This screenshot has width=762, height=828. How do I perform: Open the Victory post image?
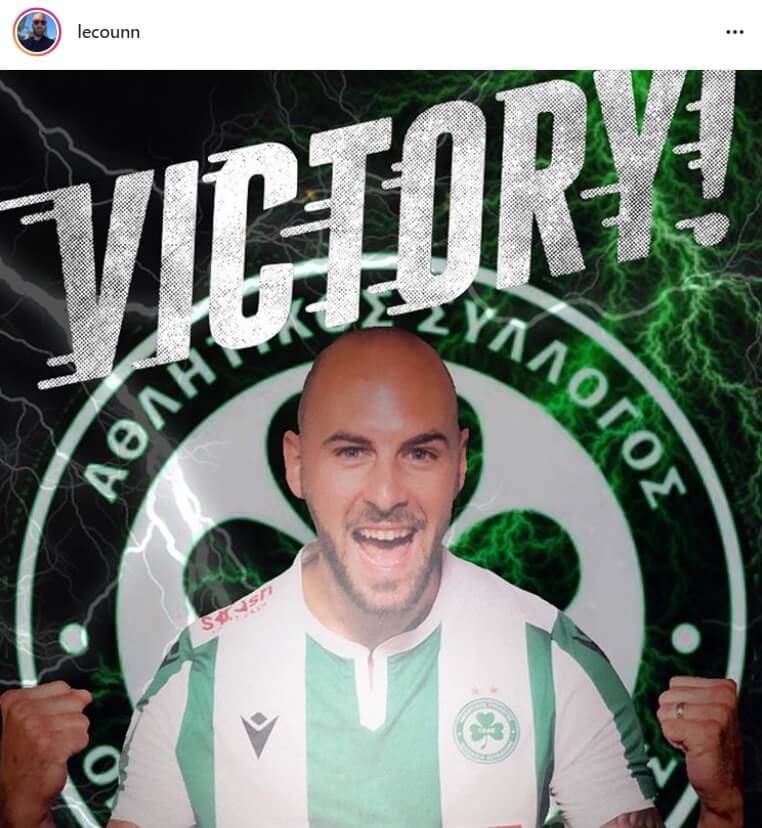pyautogui.click(x=381, y=450)
